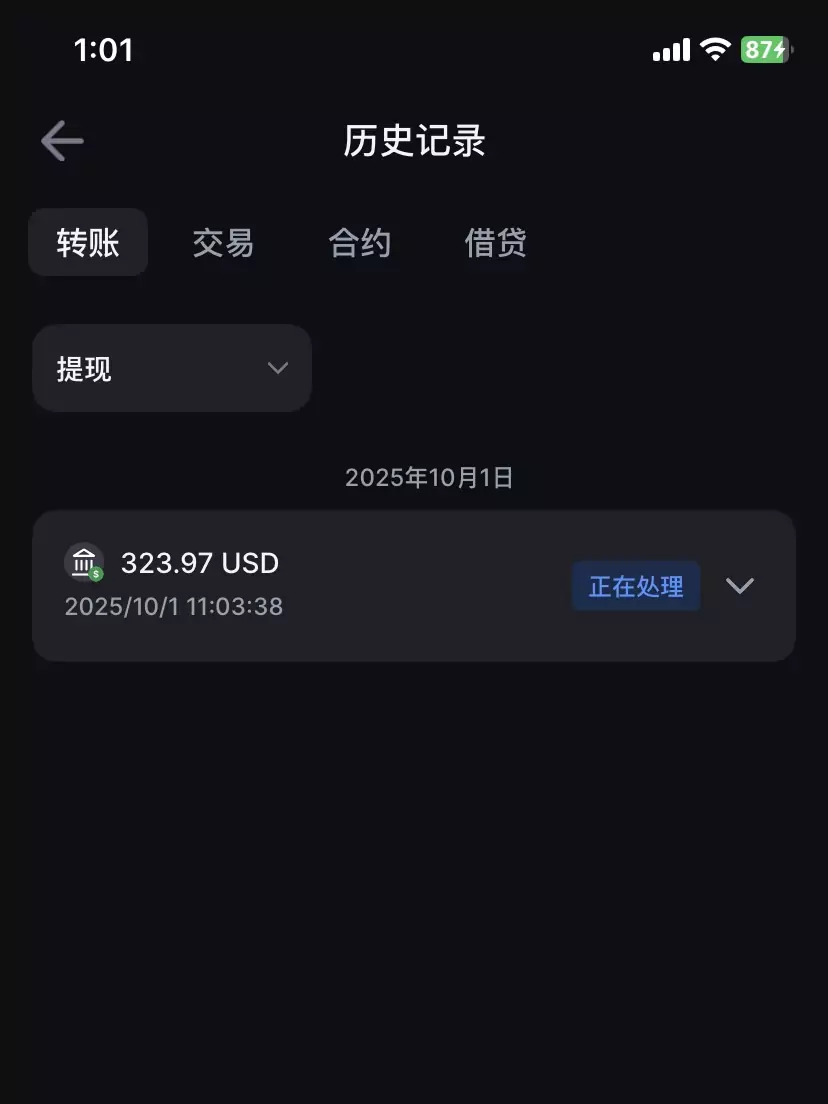Open the 合约 tab
Viewport: 828px width, 1104px height.
click(x=359, y=243)
